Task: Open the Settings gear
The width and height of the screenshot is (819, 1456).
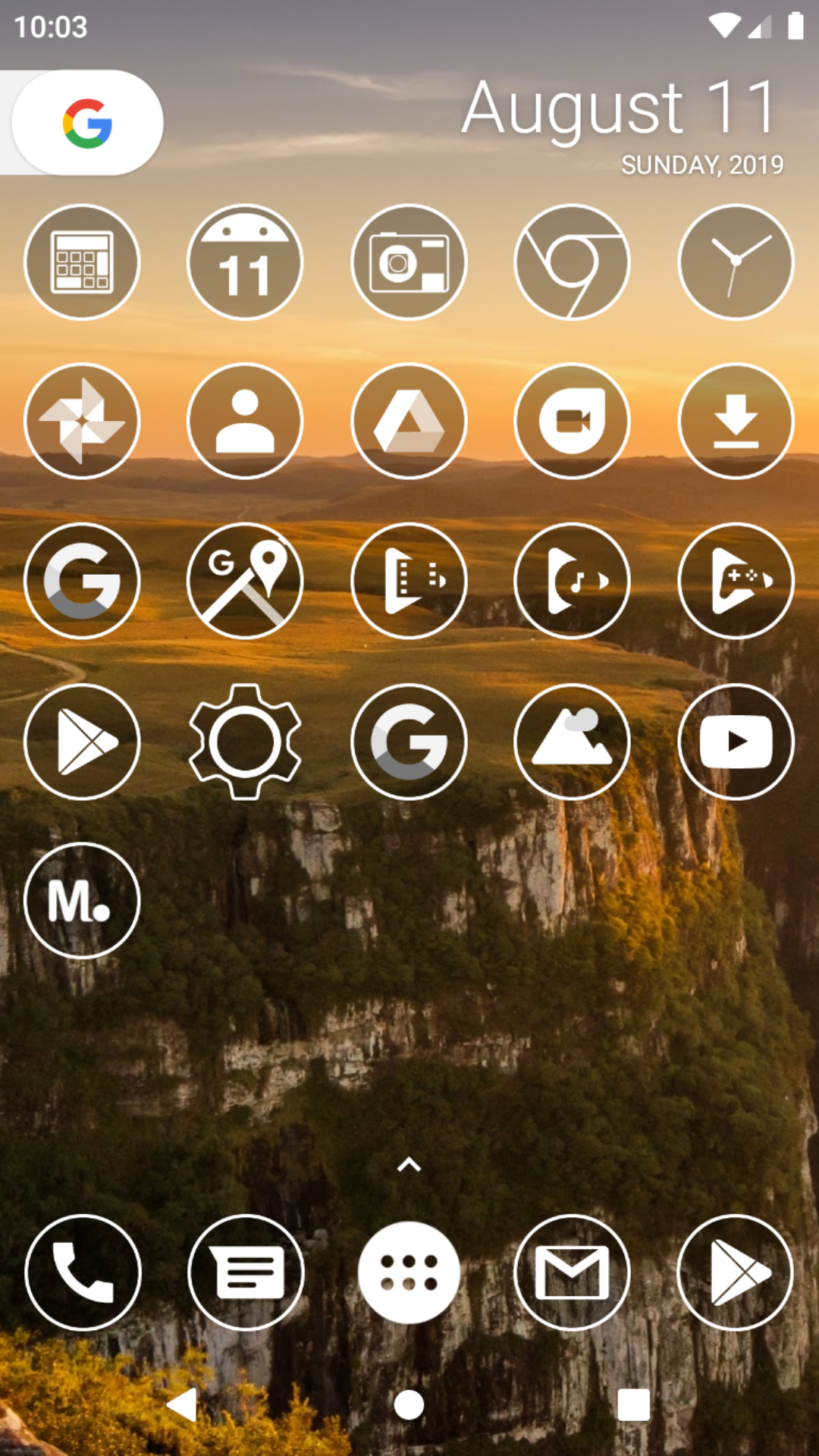Action: 245,742
